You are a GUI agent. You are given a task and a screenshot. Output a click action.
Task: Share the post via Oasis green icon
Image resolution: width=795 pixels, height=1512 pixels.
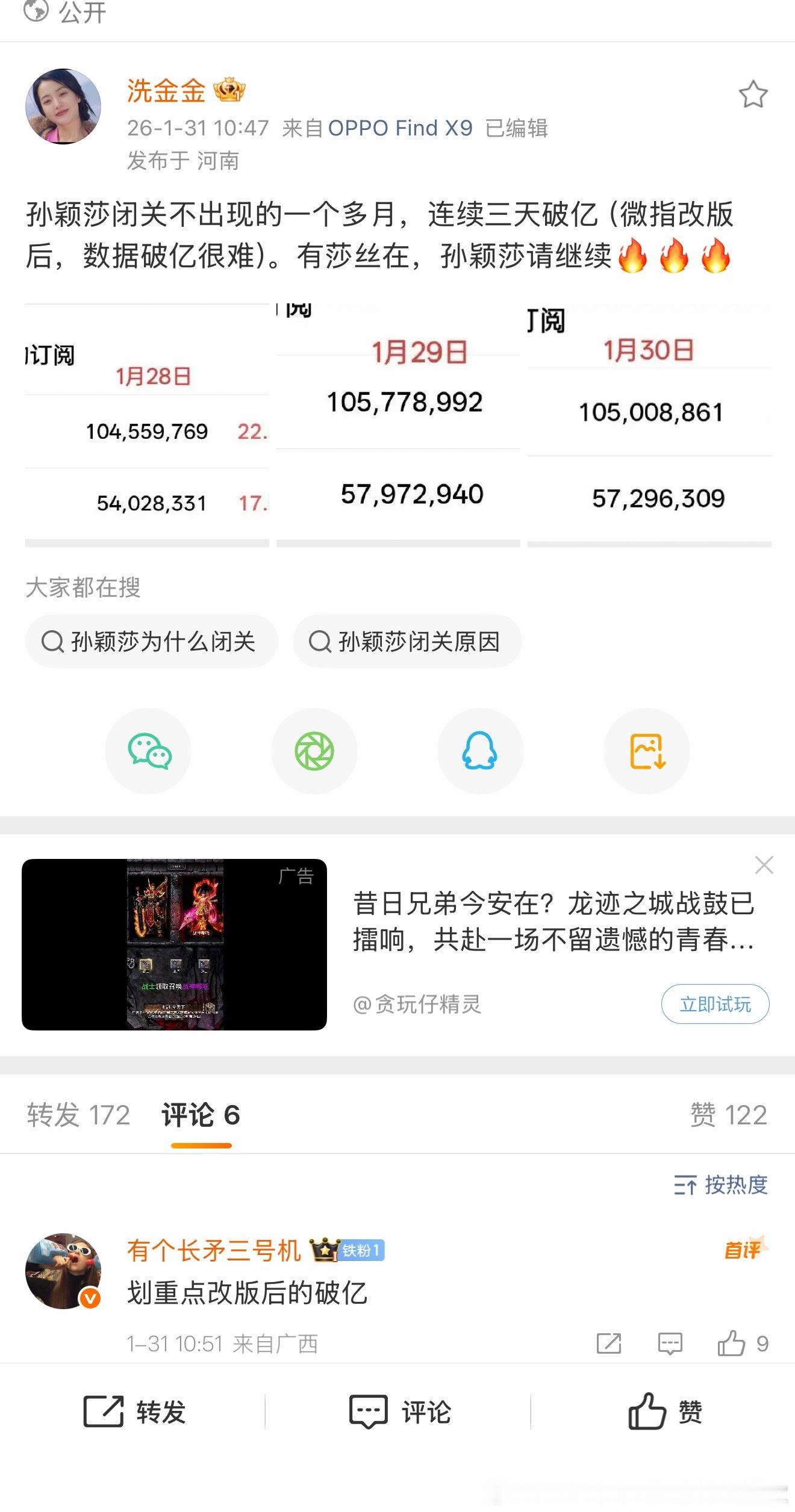314,751
